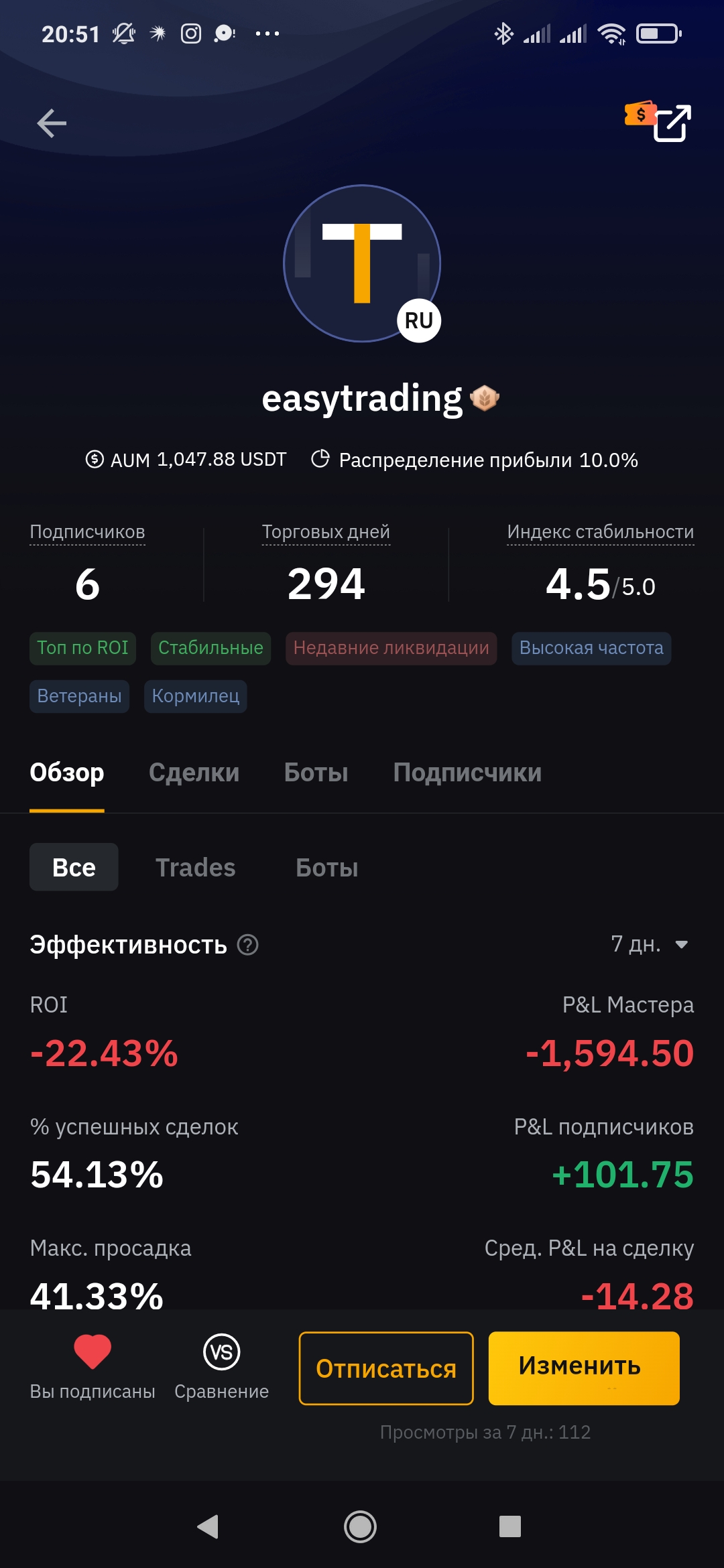Share this trader profile
The height and width of the screenshot is (1568, 724).
[672, 123]
